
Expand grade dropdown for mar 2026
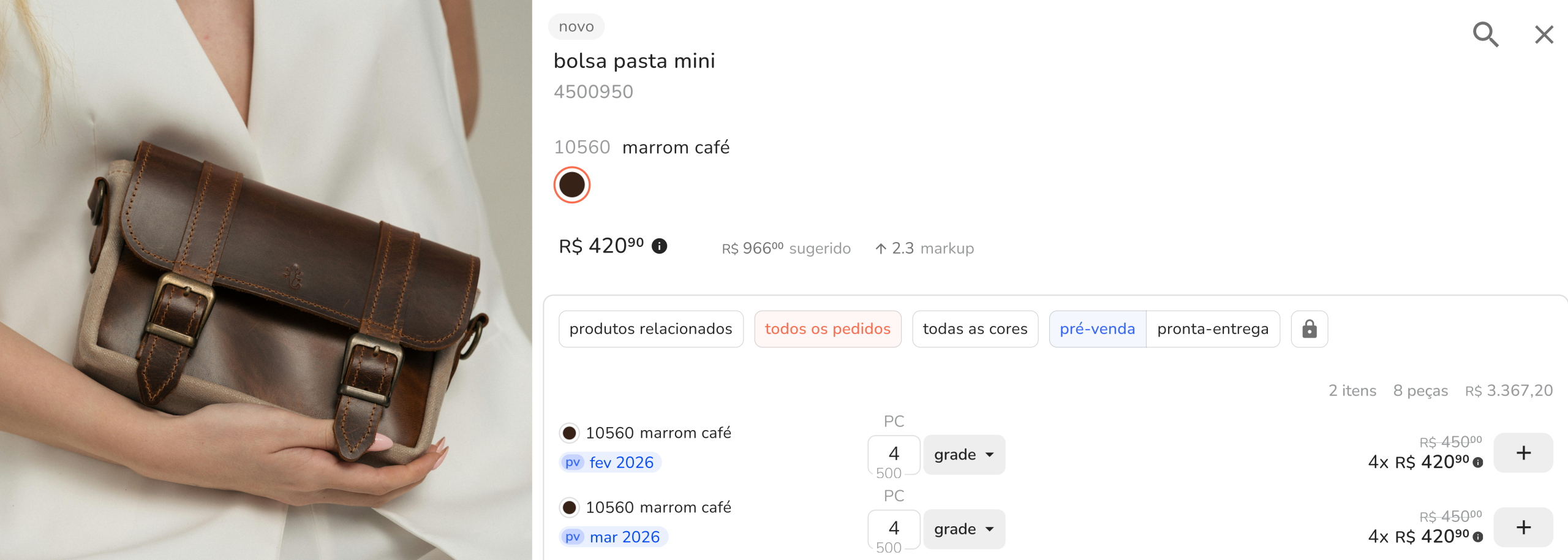click(x=963, y=529)
